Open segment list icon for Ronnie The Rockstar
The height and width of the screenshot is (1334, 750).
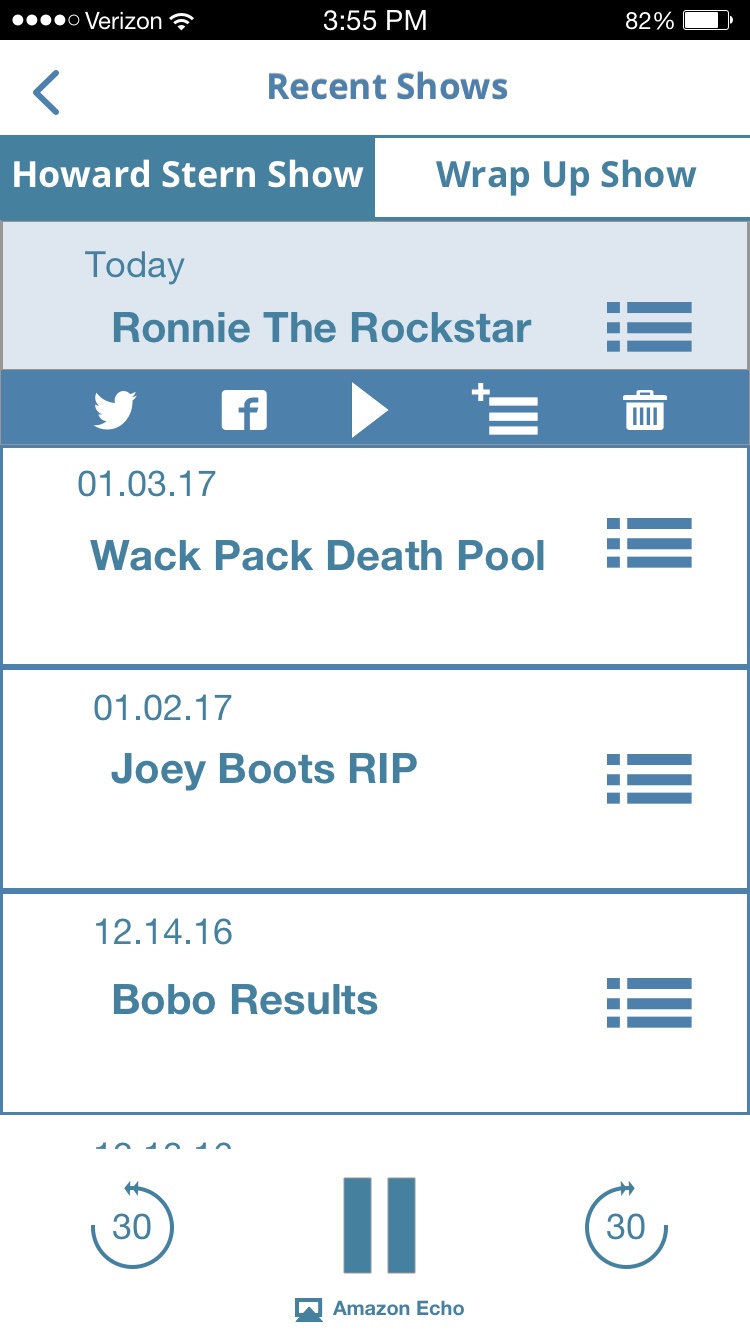[649, 327]
